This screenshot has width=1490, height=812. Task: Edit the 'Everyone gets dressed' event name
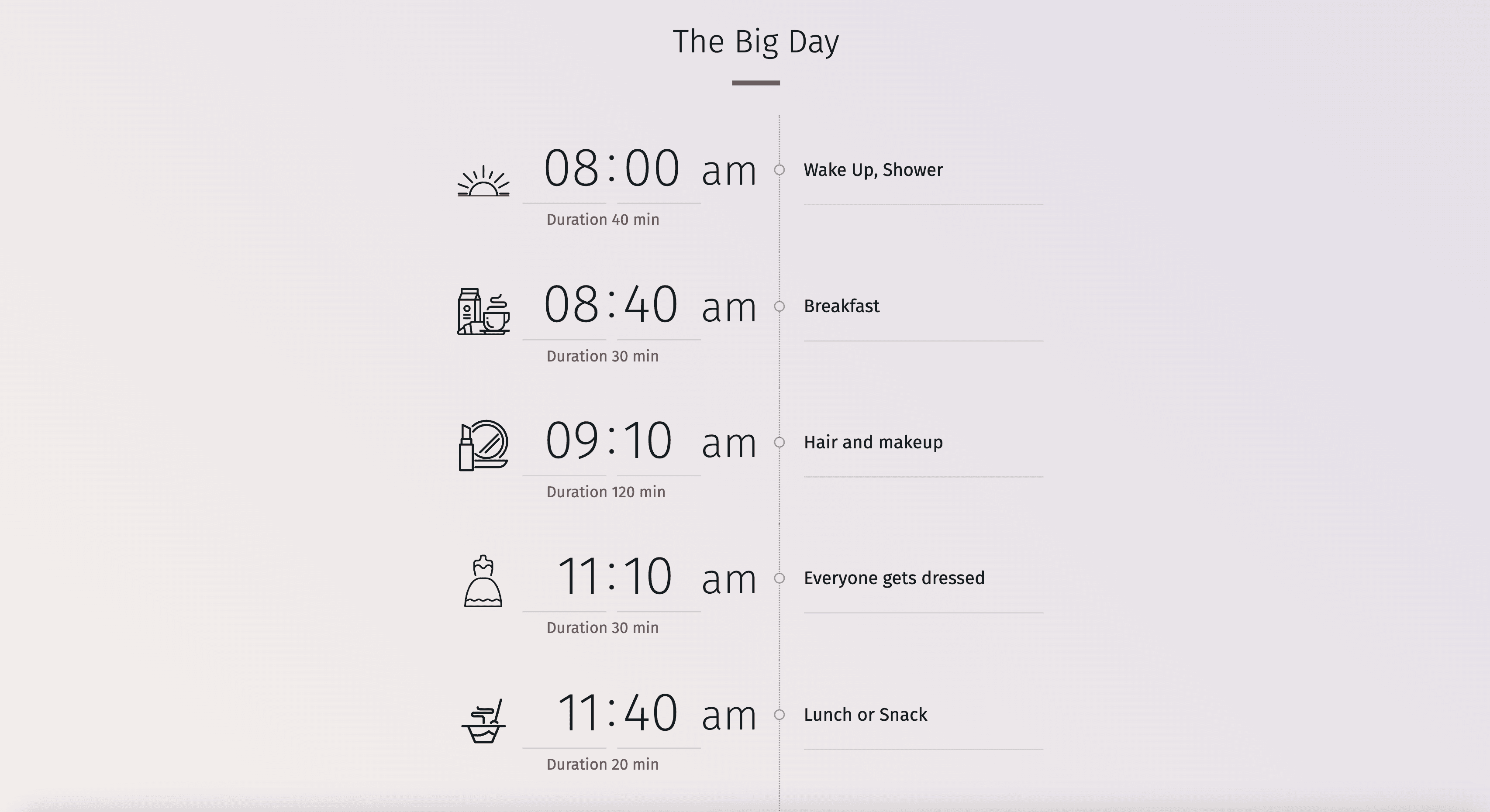click(x=923, y=578)
